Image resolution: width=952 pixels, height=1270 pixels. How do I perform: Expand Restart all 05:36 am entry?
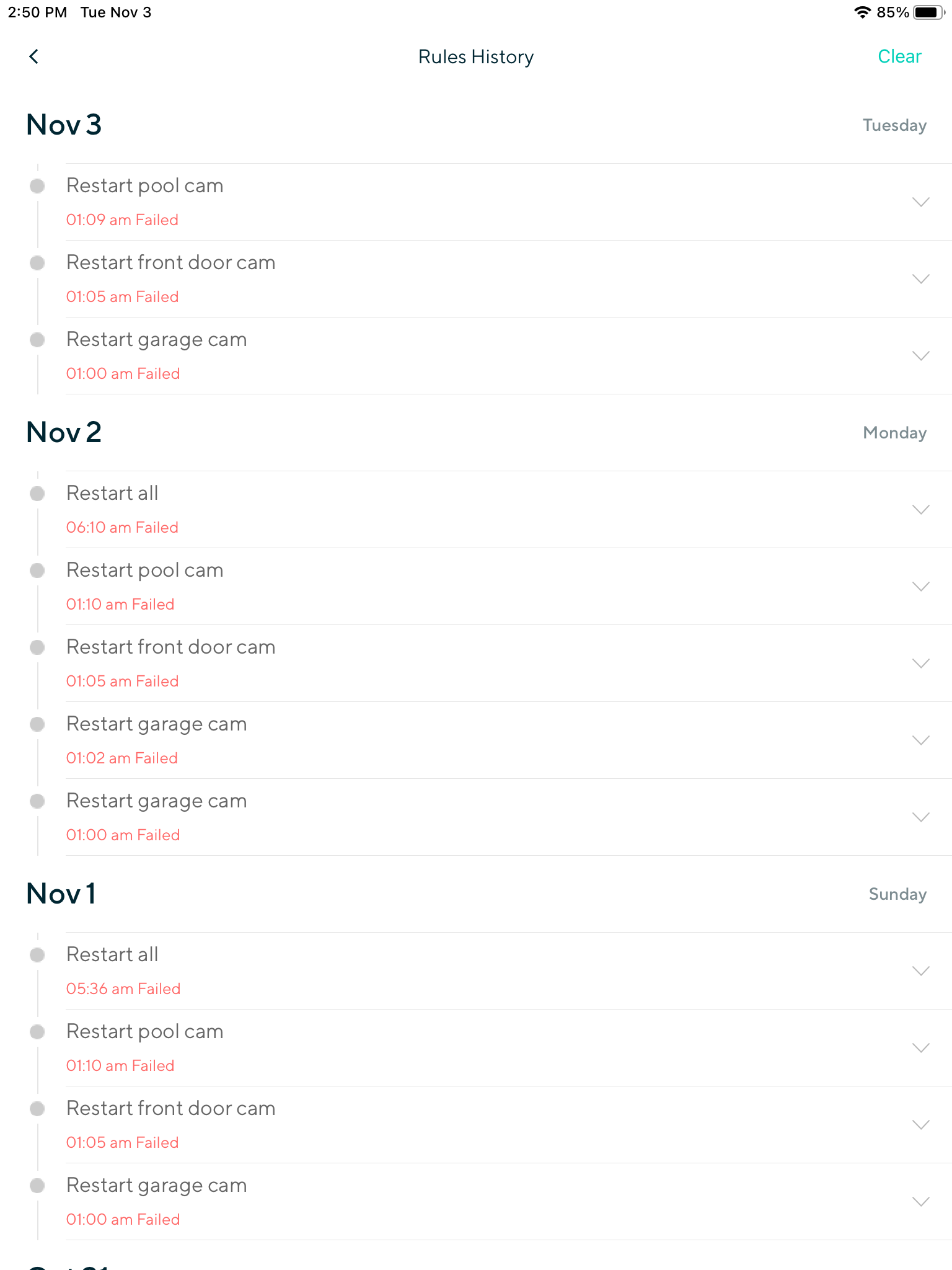pos(920,971)
